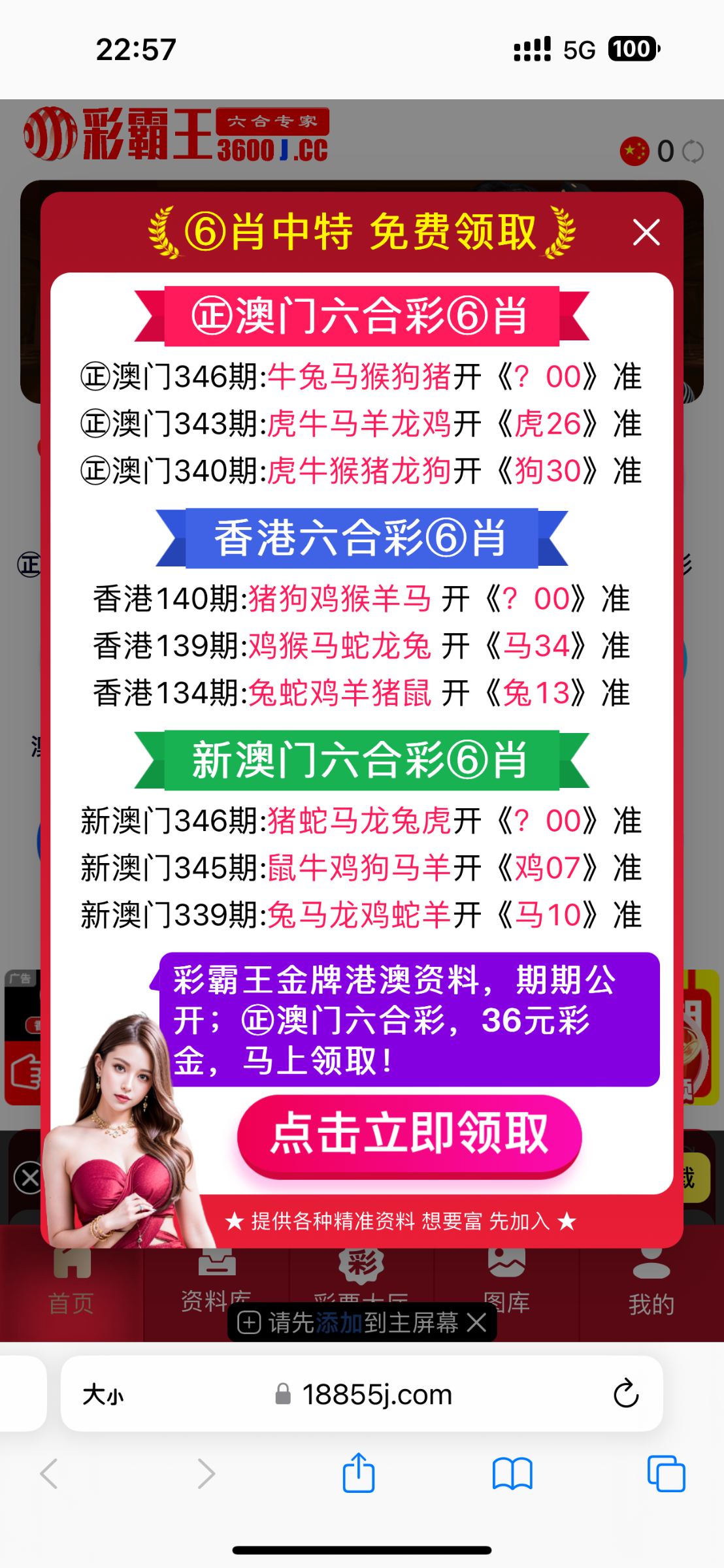Dismiss the add to home screen hint
This screenshot has height=1568, width=724.
pos(478,1323)
